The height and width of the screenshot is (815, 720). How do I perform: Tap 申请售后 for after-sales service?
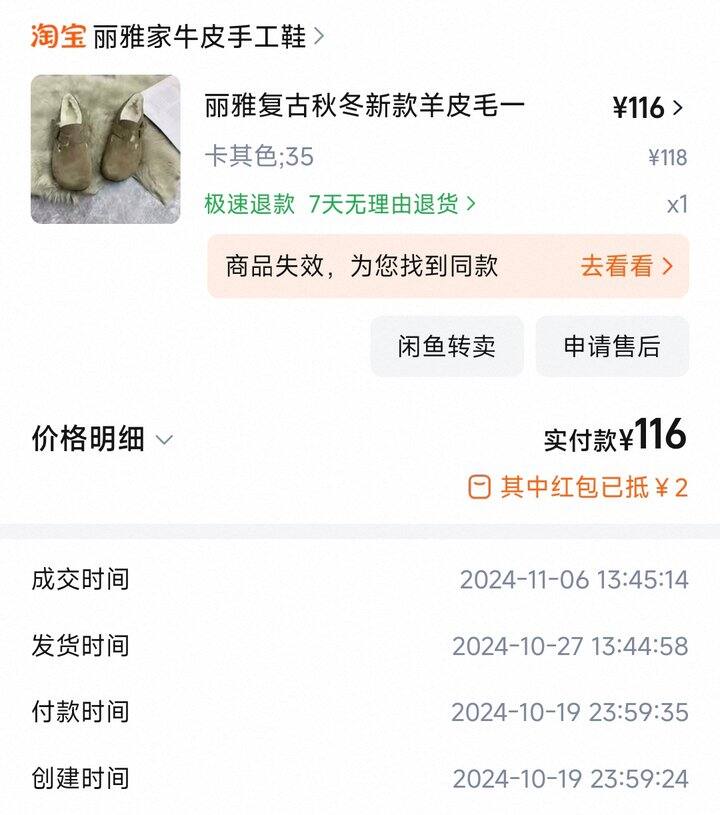pyautogui.click(x=612, y=346)
